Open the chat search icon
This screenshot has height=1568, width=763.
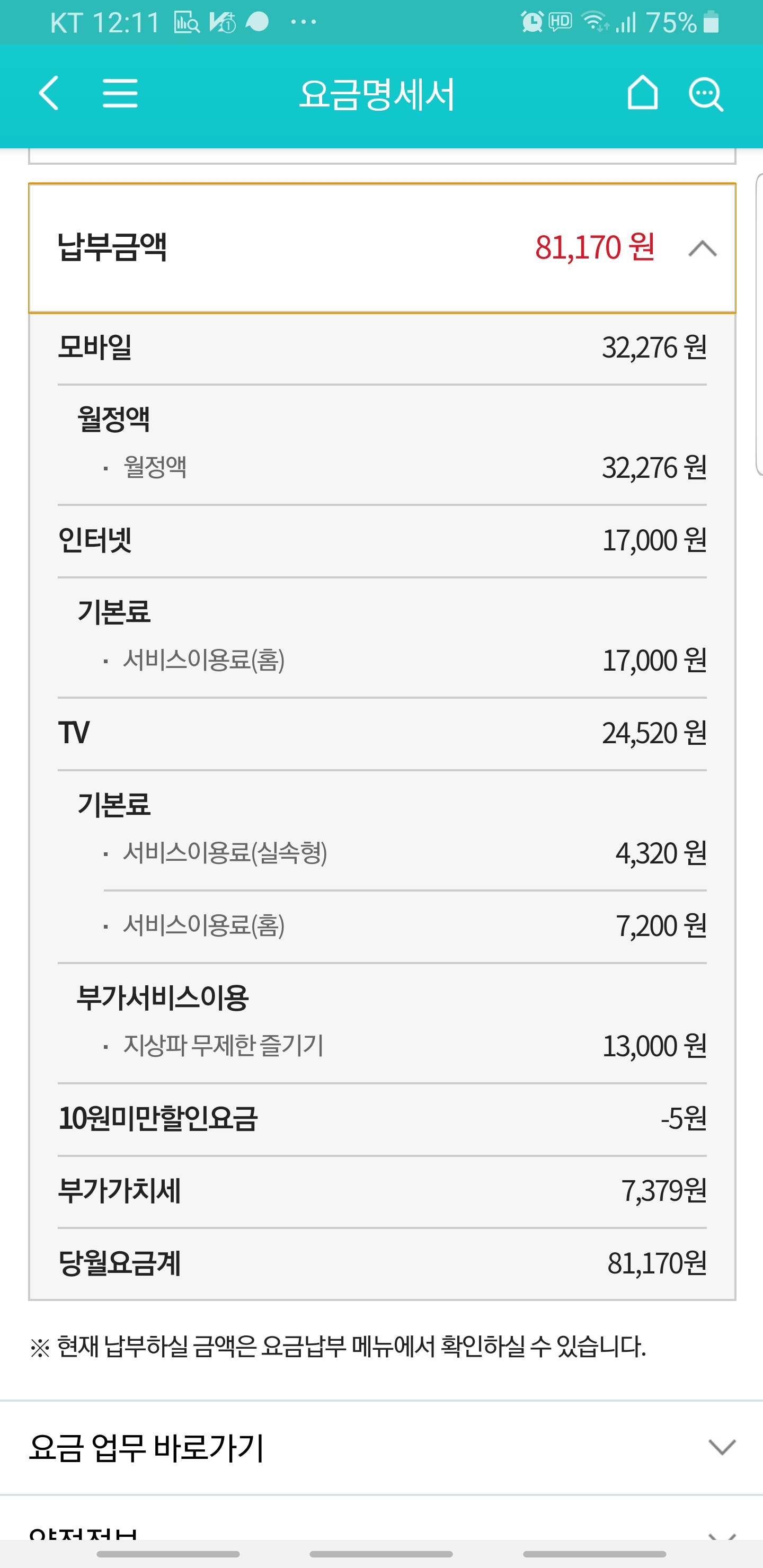click(x=706, y=94)
